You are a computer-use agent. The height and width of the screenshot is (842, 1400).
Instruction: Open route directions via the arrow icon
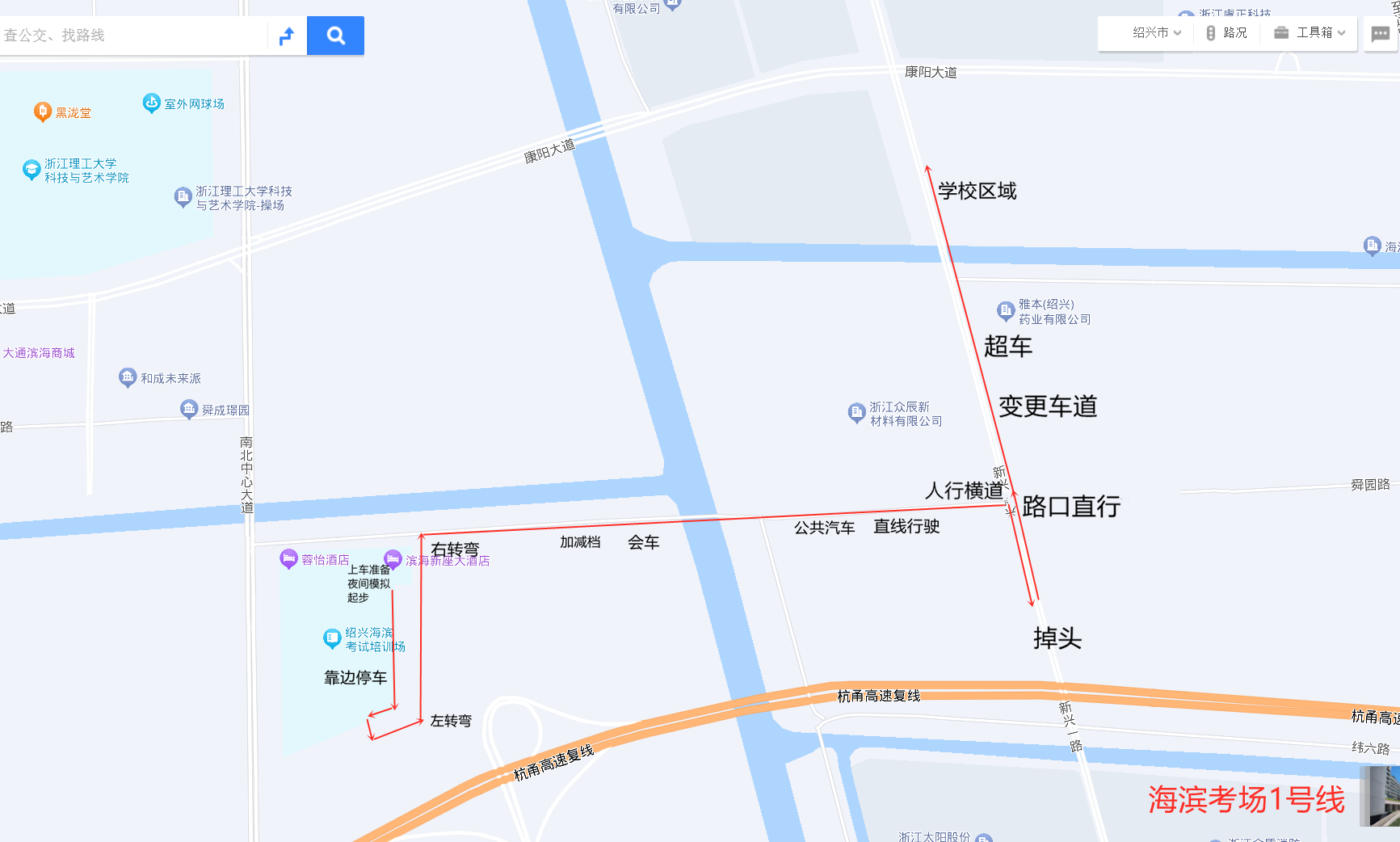[287, 36]
